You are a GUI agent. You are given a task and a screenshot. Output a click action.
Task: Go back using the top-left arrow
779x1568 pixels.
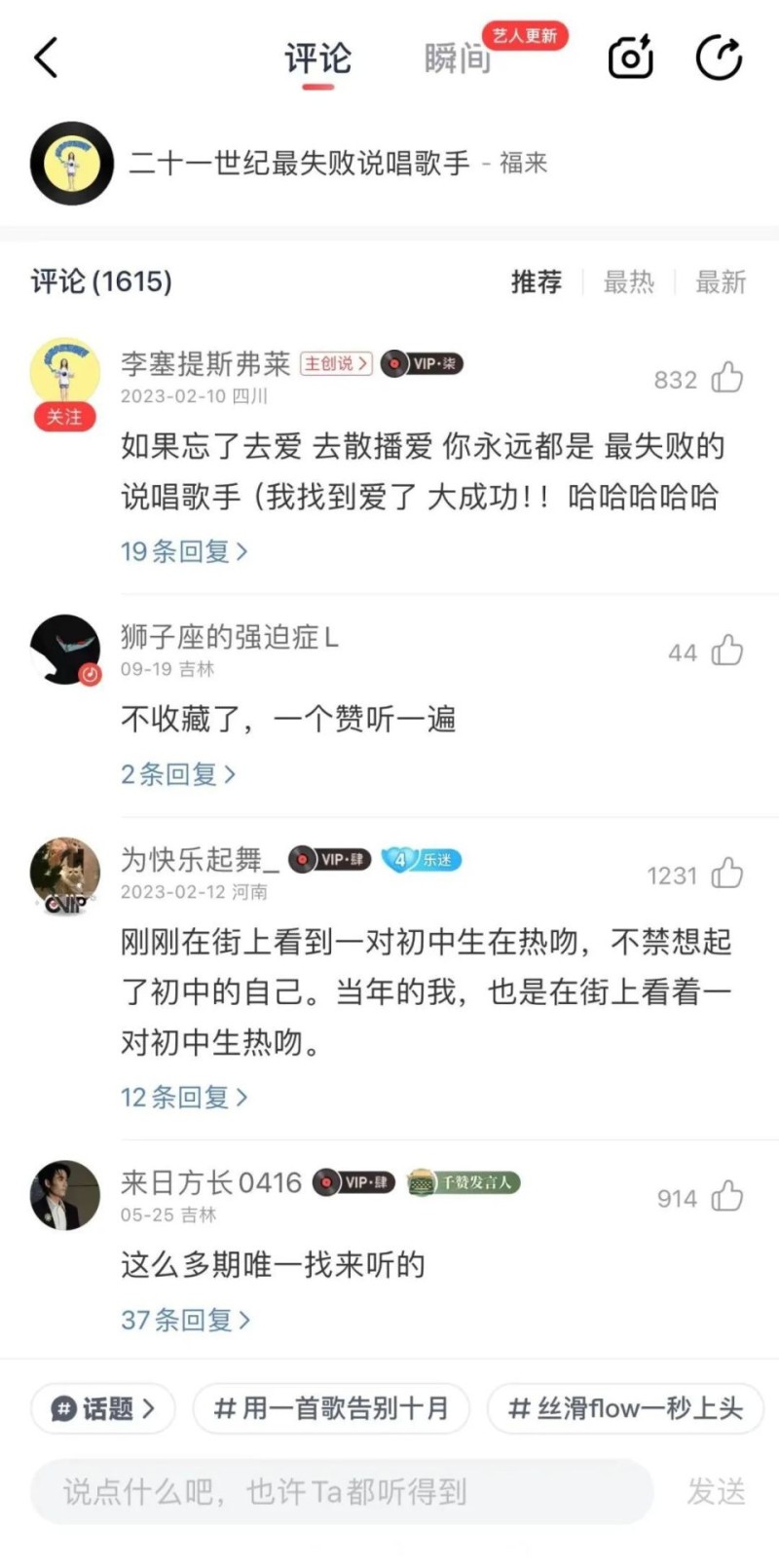pos(46,57)
